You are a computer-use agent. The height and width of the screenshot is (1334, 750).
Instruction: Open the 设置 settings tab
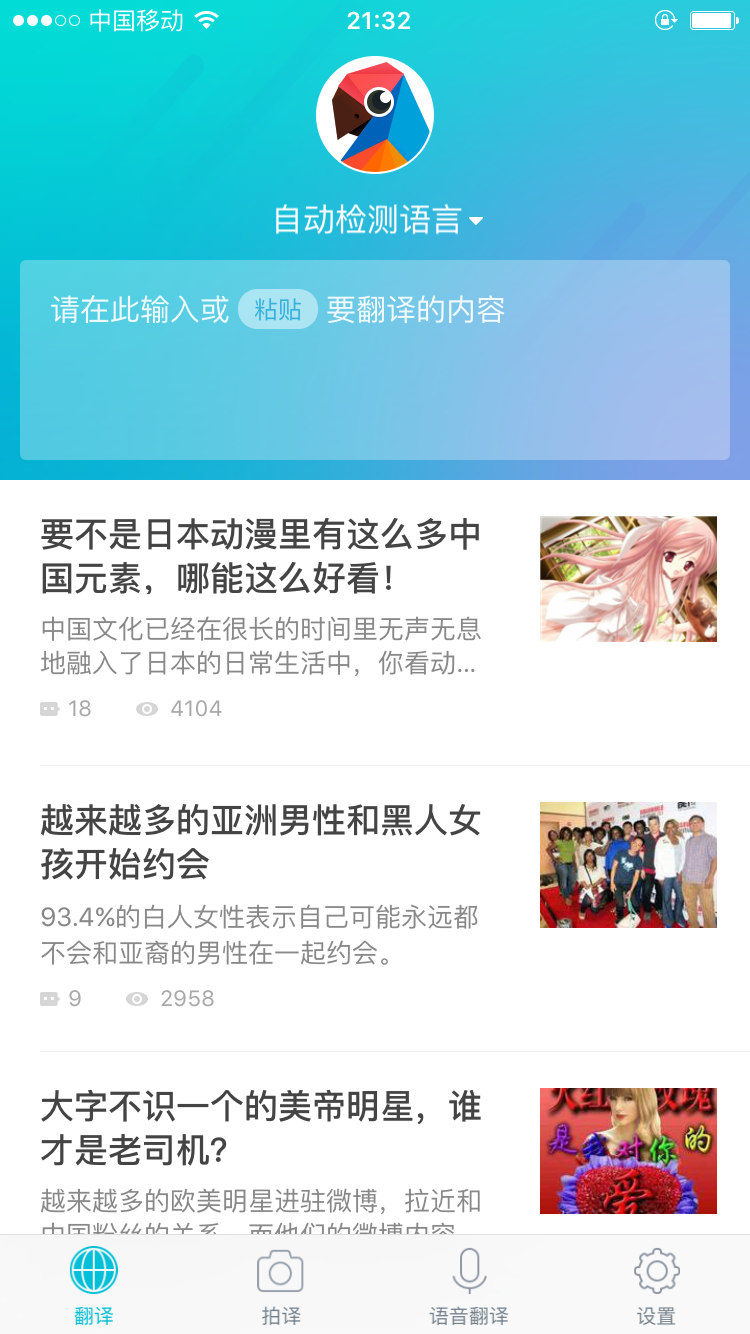(x=656, y=1288)
